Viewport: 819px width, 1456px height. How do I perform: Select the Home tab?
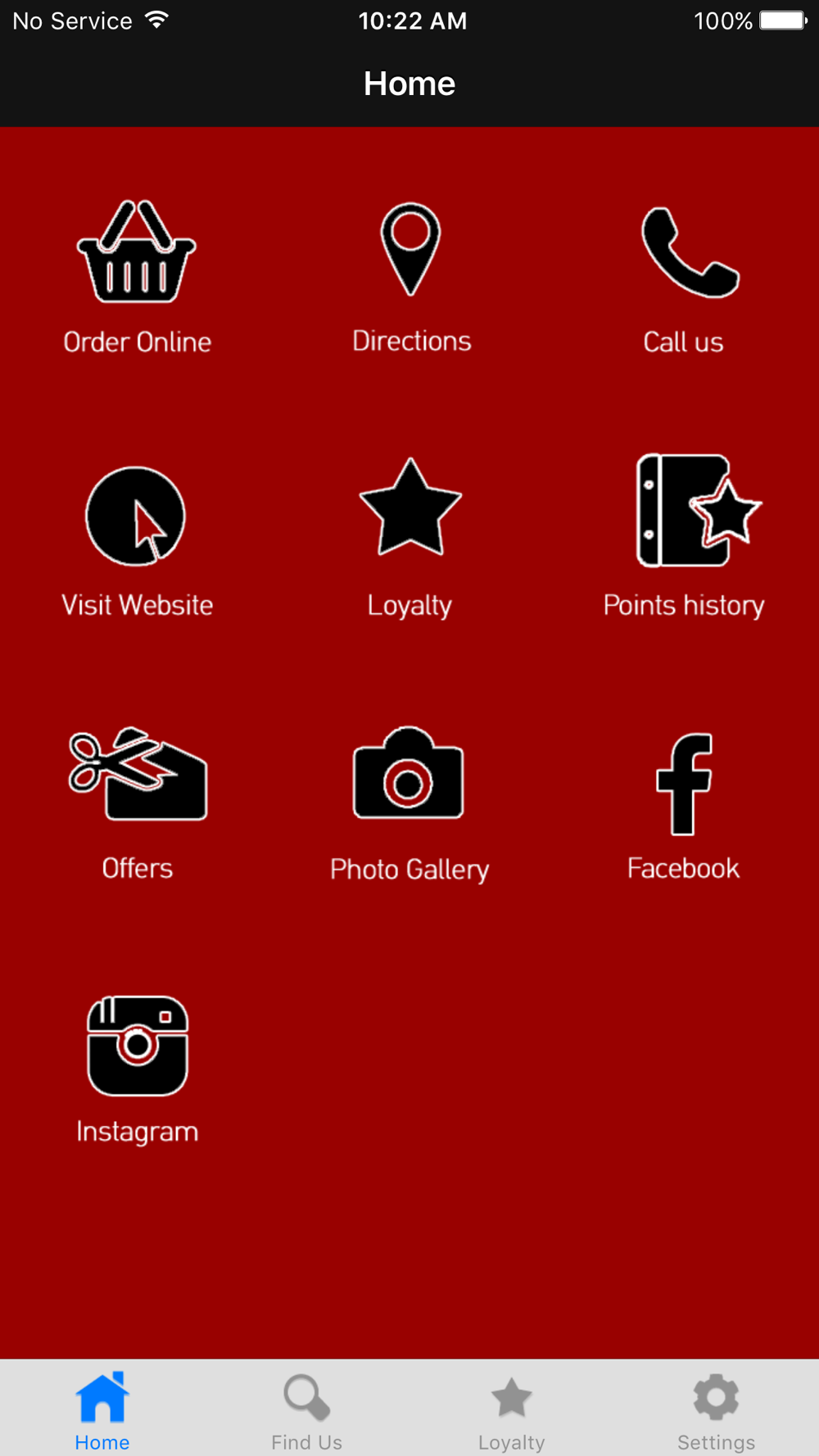102,1410
